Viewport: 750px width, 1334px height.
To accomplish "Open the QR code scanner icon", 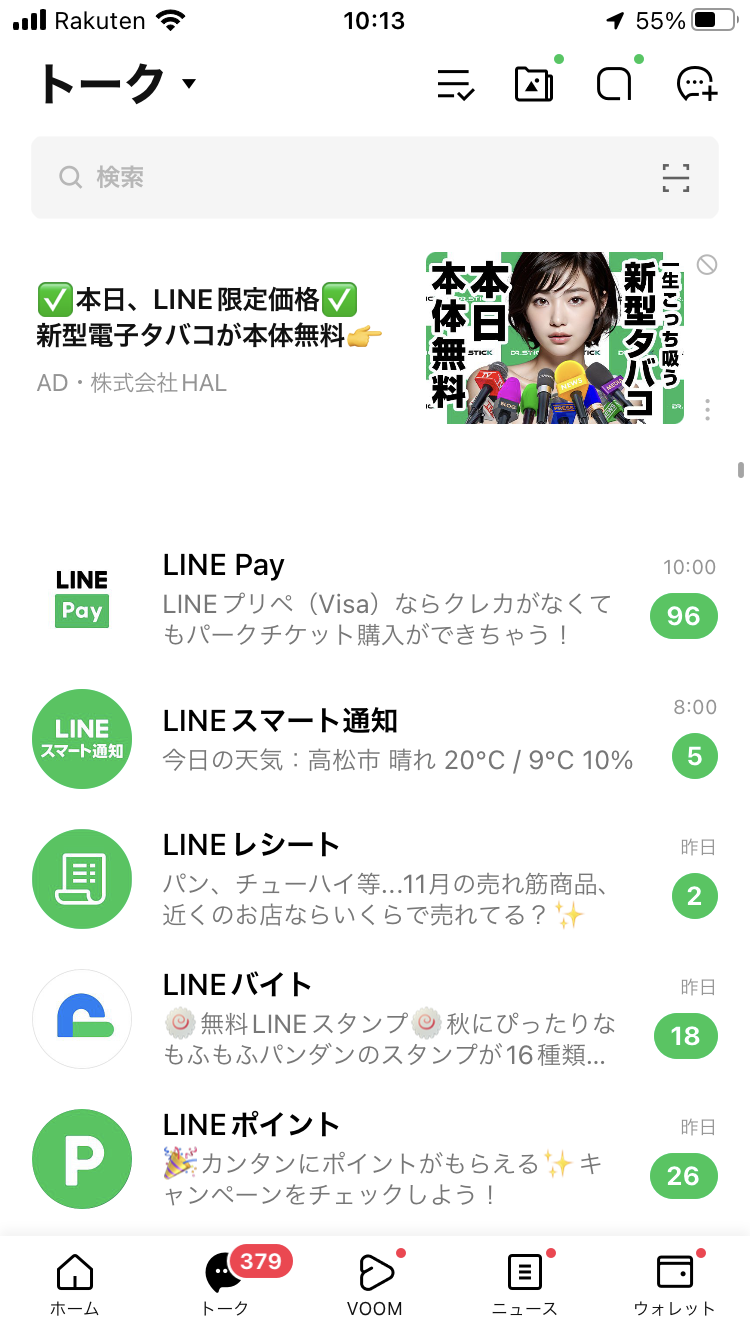I will [x=676, y=178].
